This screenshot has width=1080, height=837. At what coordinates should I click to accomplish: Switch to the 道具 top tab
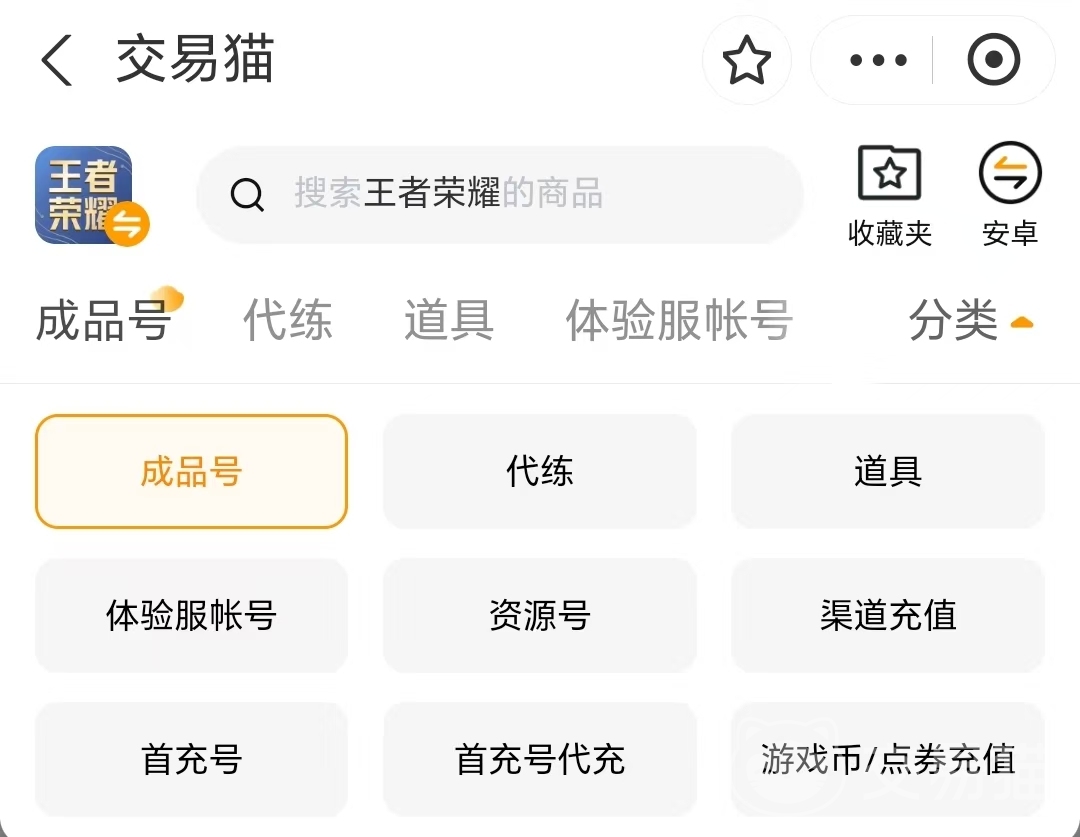tap(448, 321)
